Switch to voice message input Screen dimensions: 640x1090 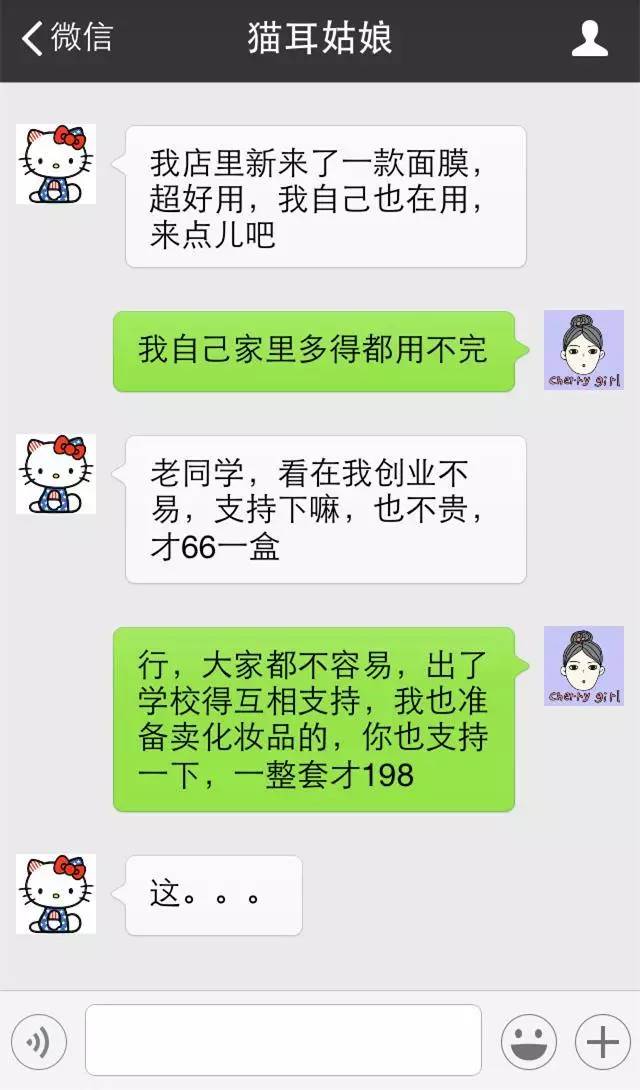coord(39,1042)
